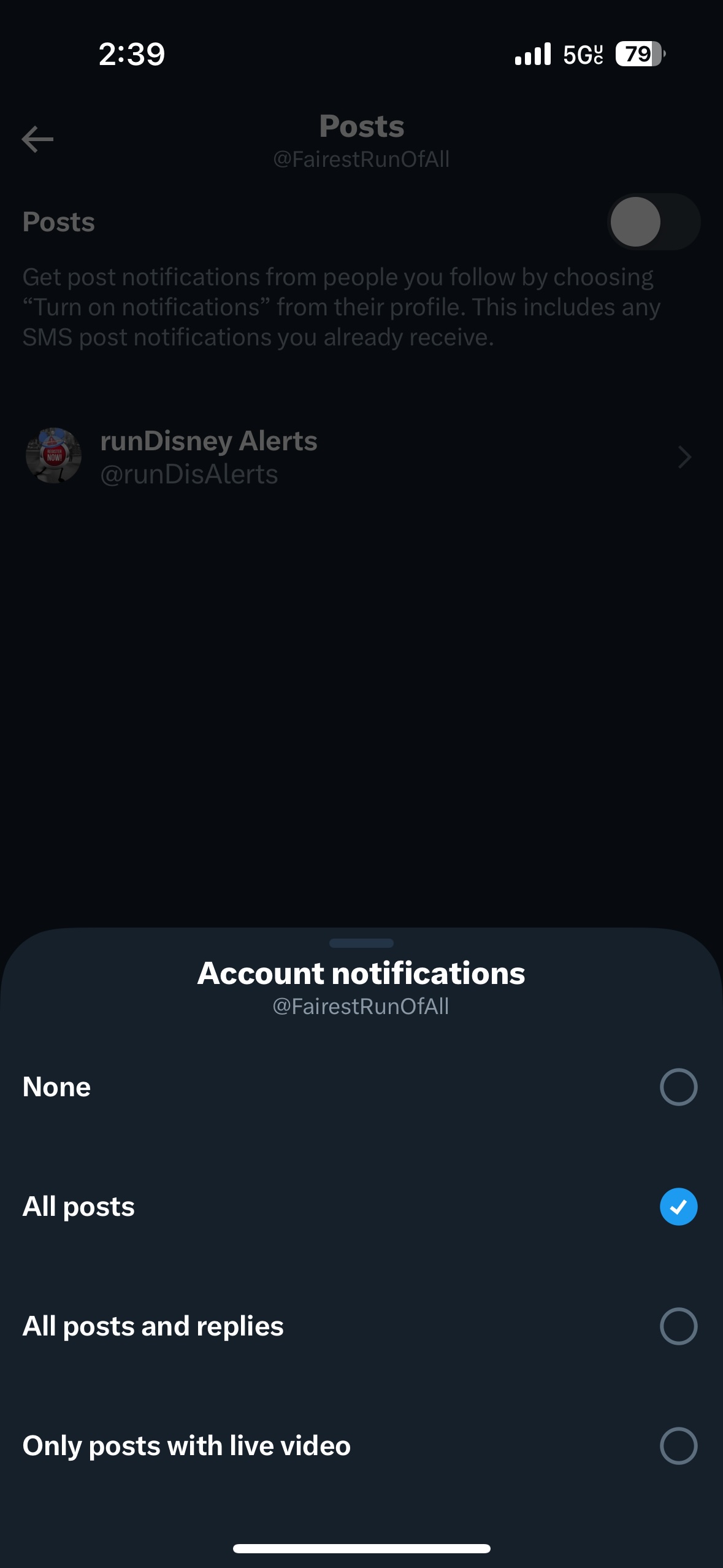Choose All posts notifications
The width and height of the screenshot is (723, 1568).
tap(361, 1207)
